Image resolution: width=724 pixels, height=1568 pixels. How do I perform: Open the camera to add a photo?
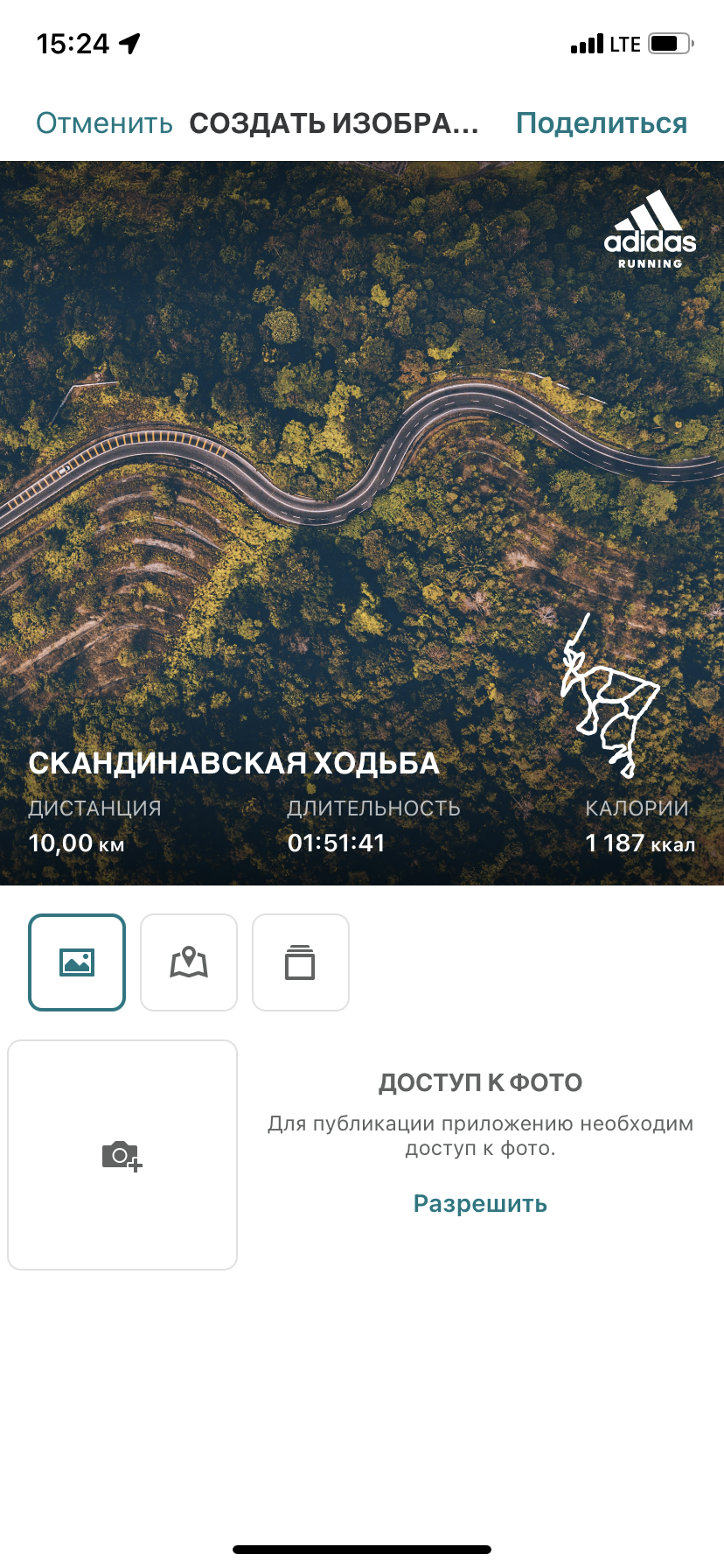tap(122, 1155)
